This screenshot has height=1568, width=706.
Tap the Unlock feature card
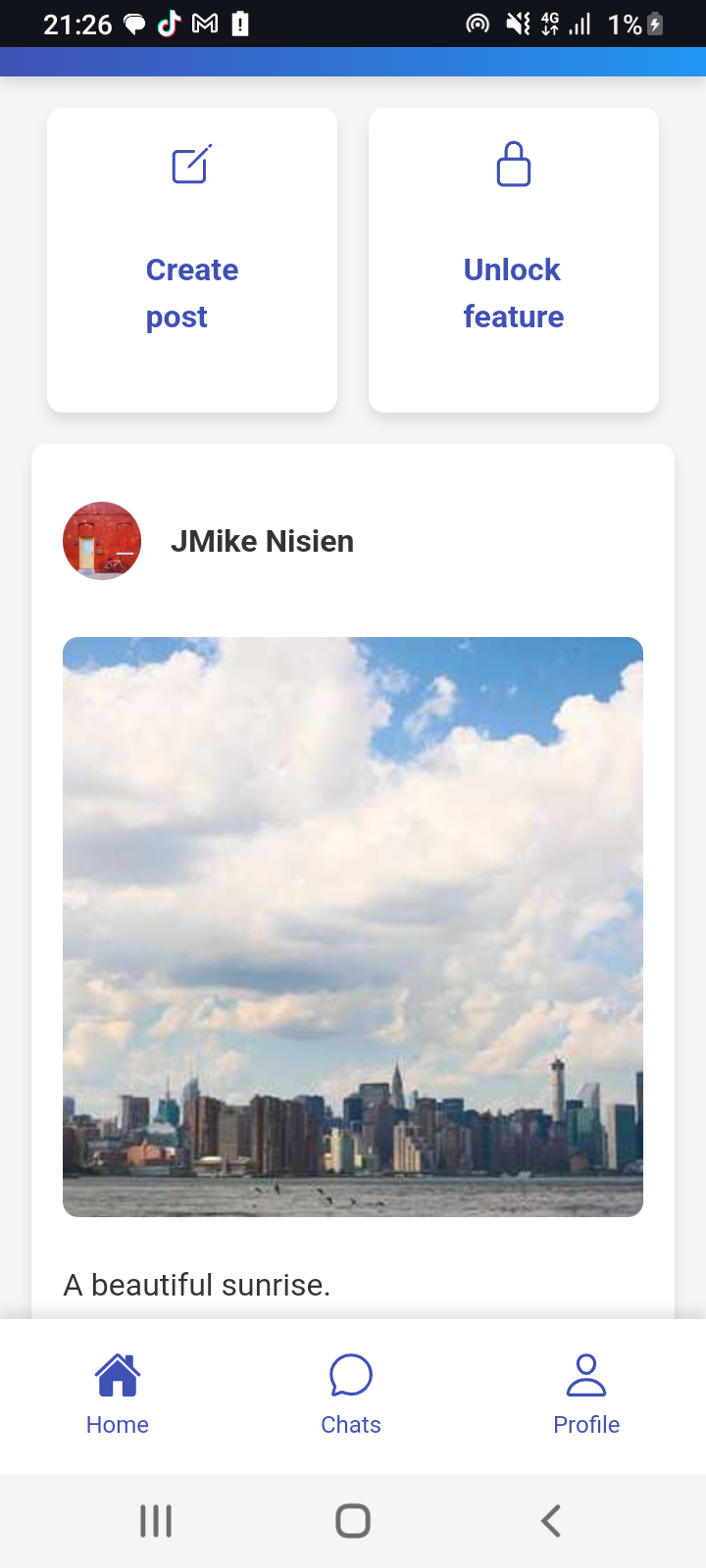513,260
